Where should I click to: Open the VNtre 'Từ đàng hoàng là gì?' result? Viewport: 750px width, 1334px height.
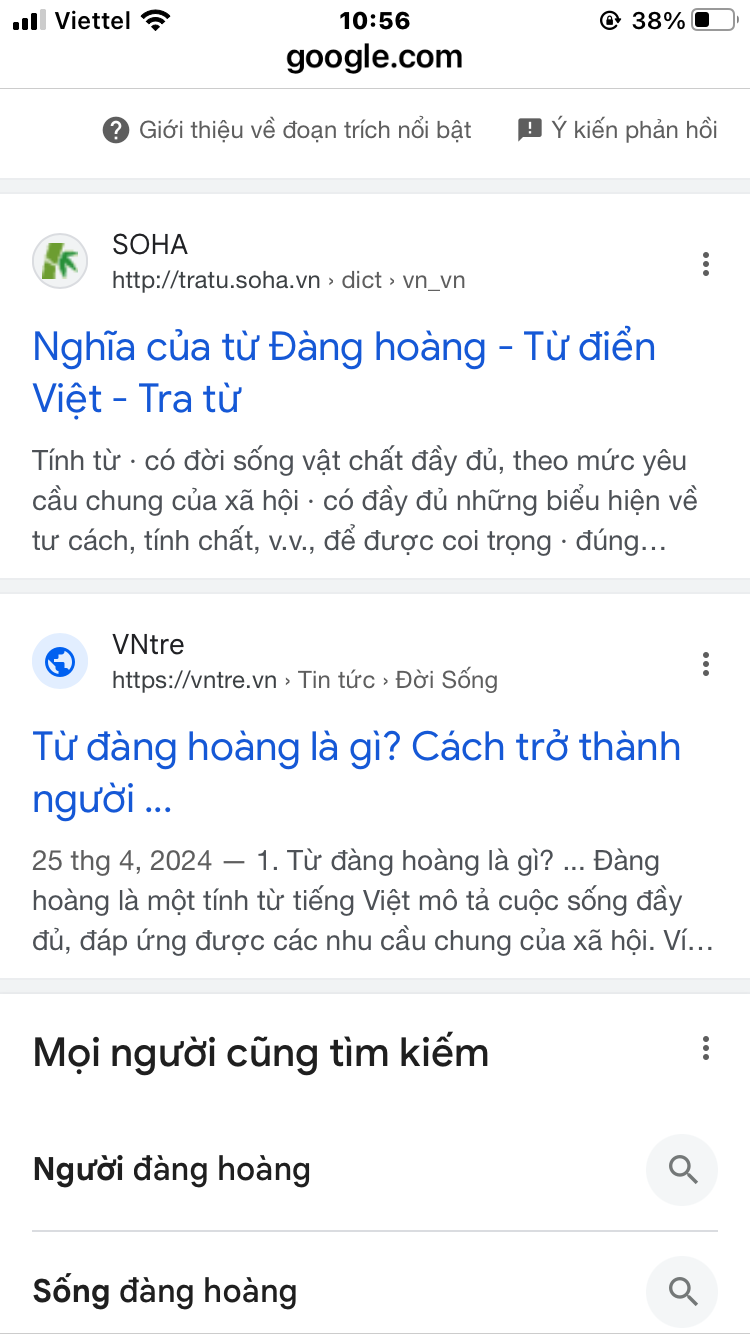click(x=356, y=772)
